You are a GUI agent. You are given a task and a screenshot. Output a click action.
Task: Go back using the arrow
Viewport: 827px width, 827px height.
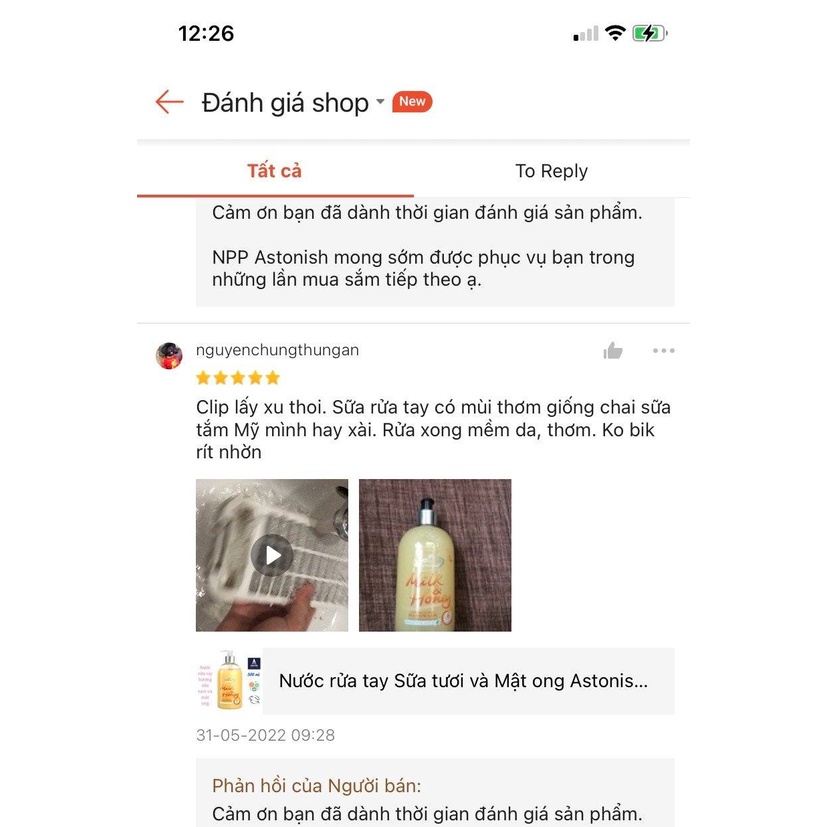169,102
